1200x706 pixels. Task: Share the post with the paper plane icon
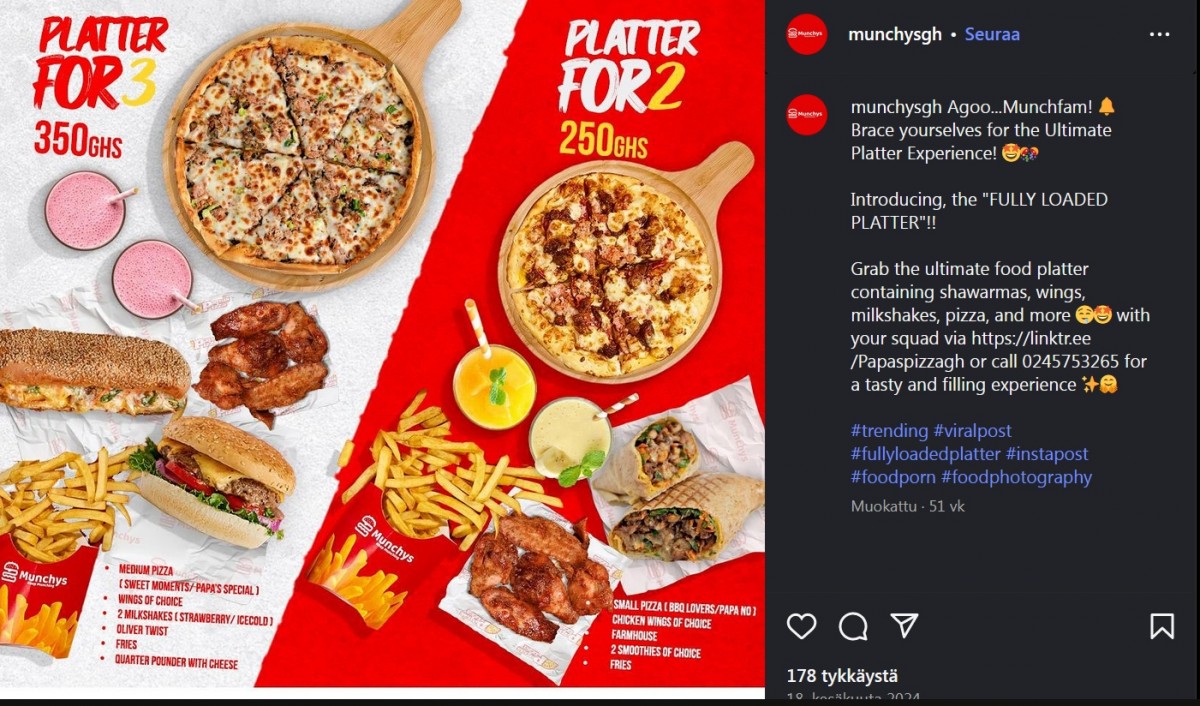(x=904, y=626)
